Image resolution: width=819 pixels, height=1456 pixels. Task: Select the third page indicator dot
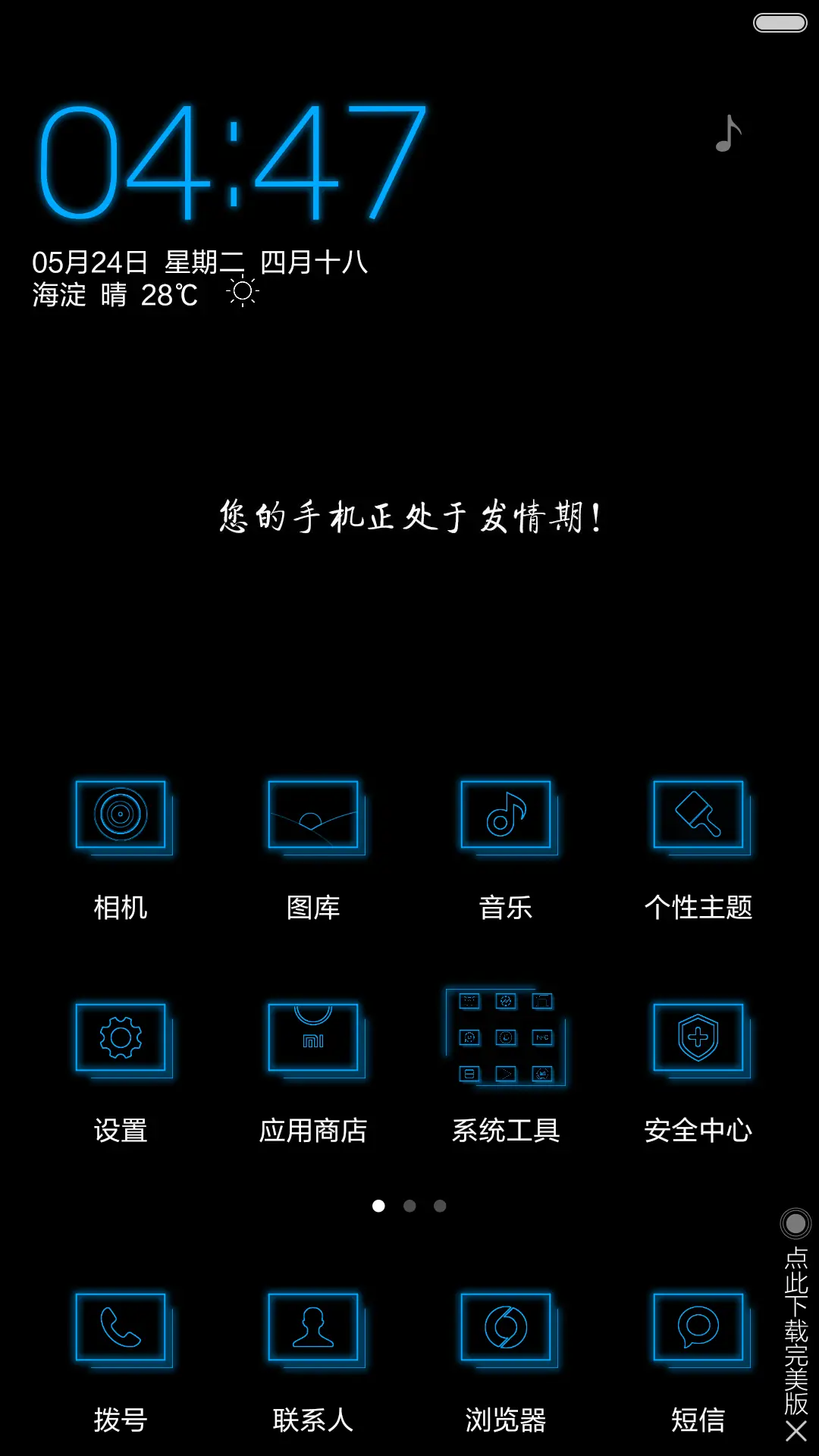(x=440, y=1206)
